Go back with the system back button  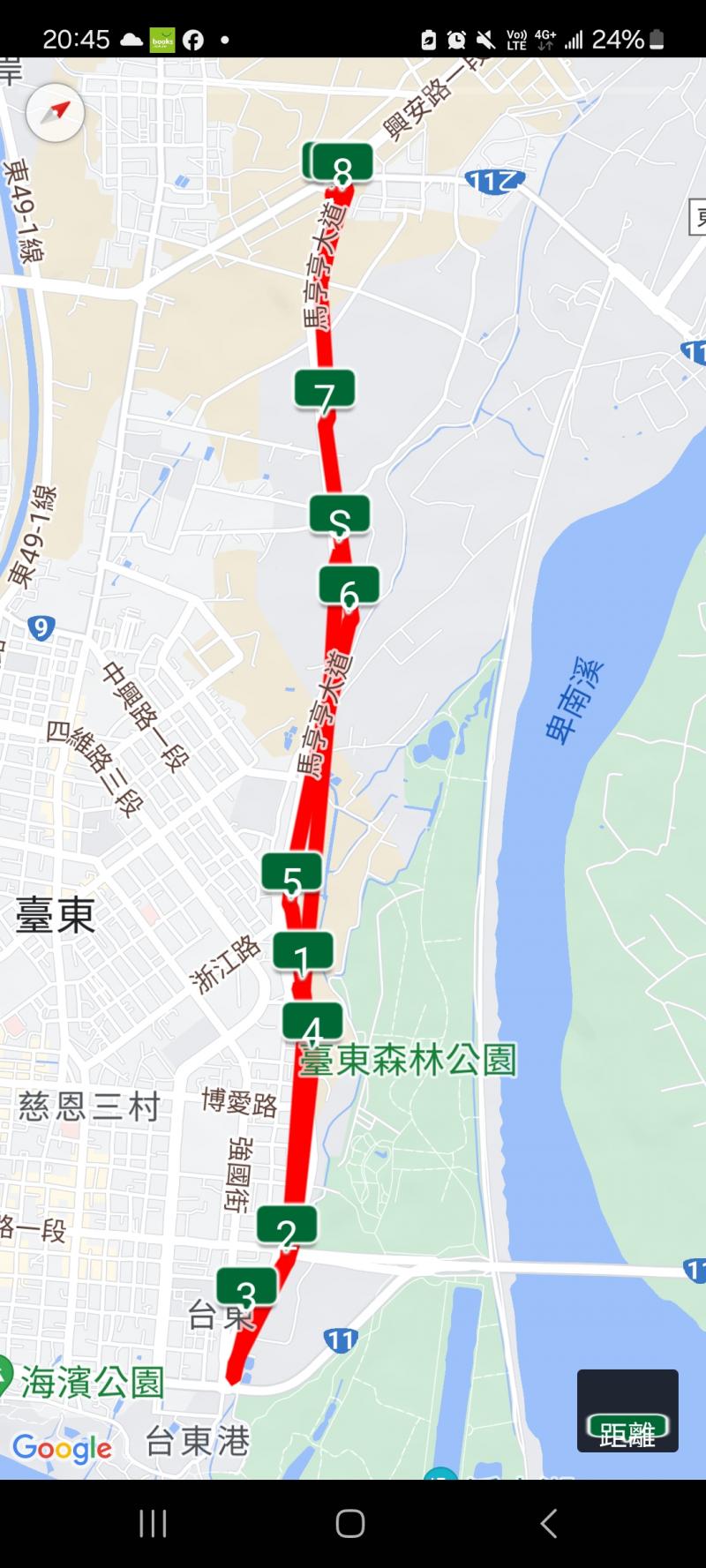coord(548,1523)
